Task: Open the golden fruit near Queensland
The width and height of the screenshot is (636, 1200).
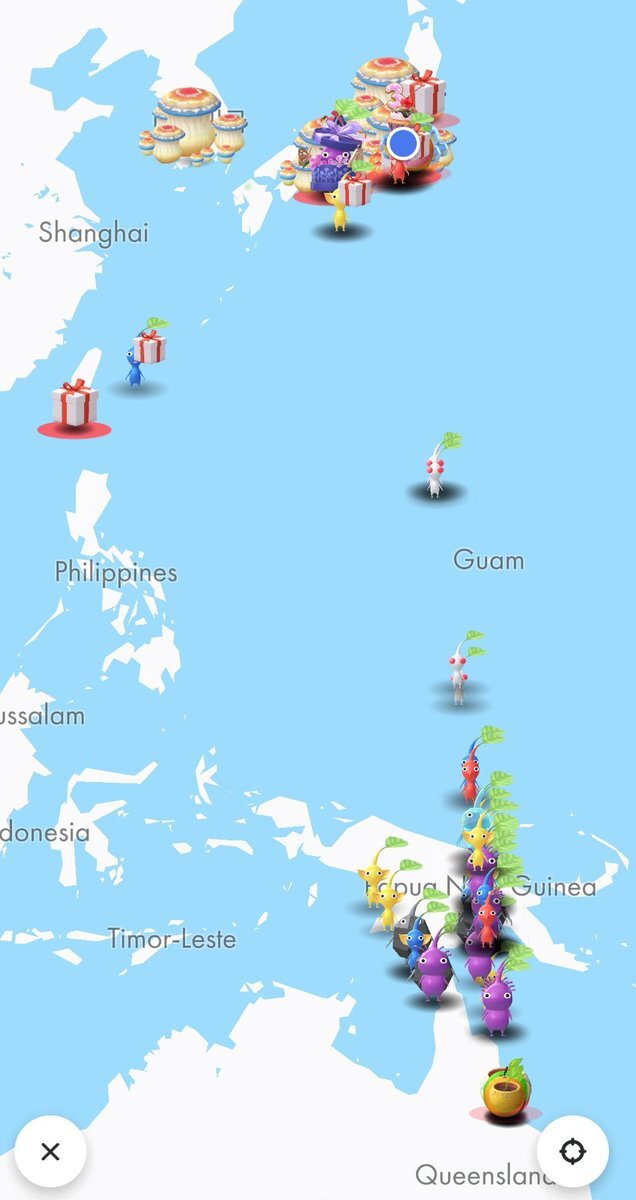Action: pyautogui.click(x=503, y=1092)
